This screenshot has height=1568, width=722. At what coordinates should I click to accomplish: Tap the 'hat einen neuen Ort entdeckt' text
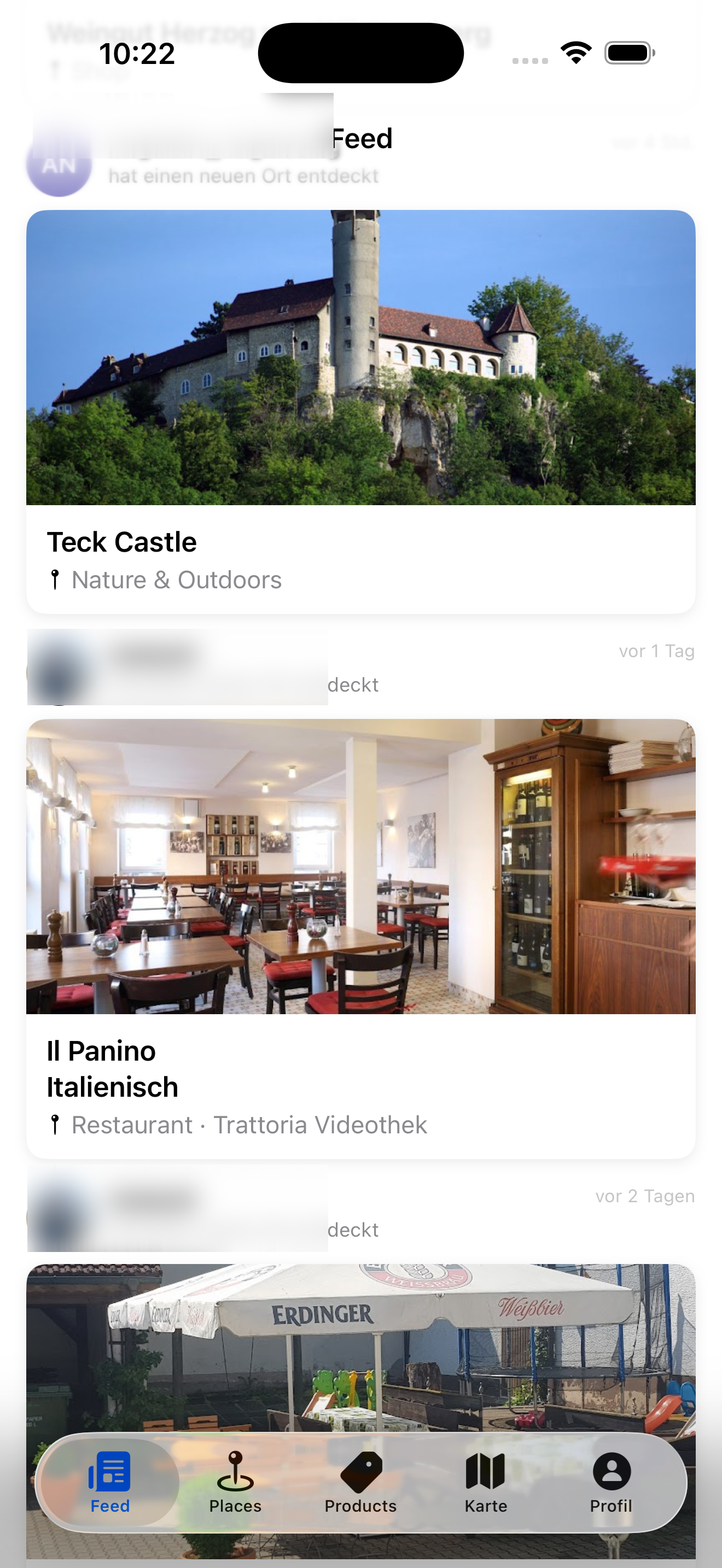coord(243,175)
